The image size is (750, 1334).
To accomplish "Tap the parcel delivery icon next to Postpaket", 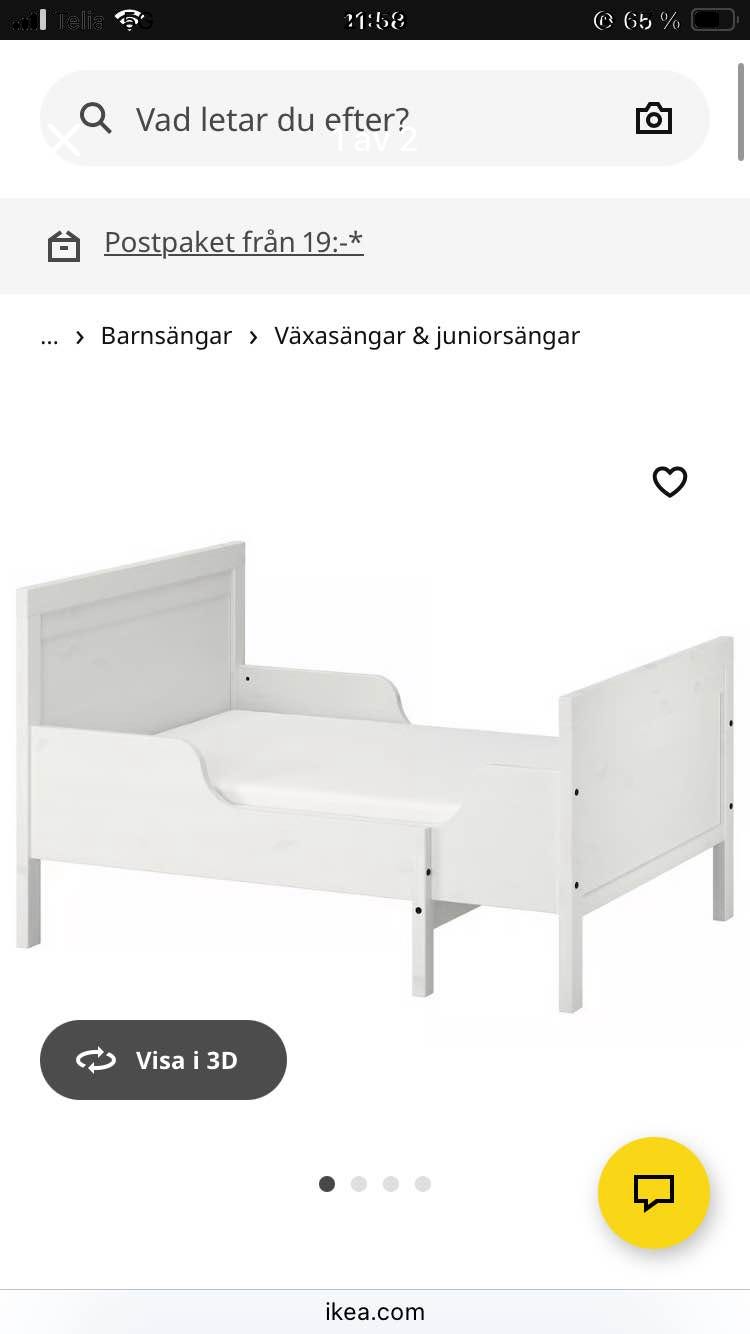I will (x=63, y=245).
